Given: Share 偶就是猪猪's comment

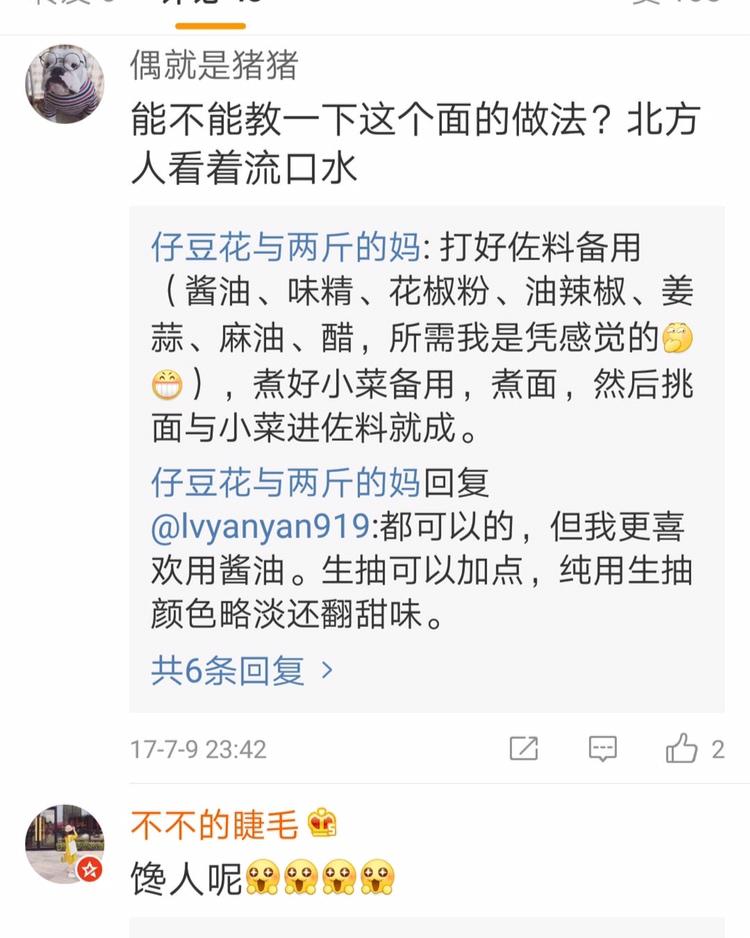Looking at the screenshot, I should pyautogui.click(x=524, y=748).
